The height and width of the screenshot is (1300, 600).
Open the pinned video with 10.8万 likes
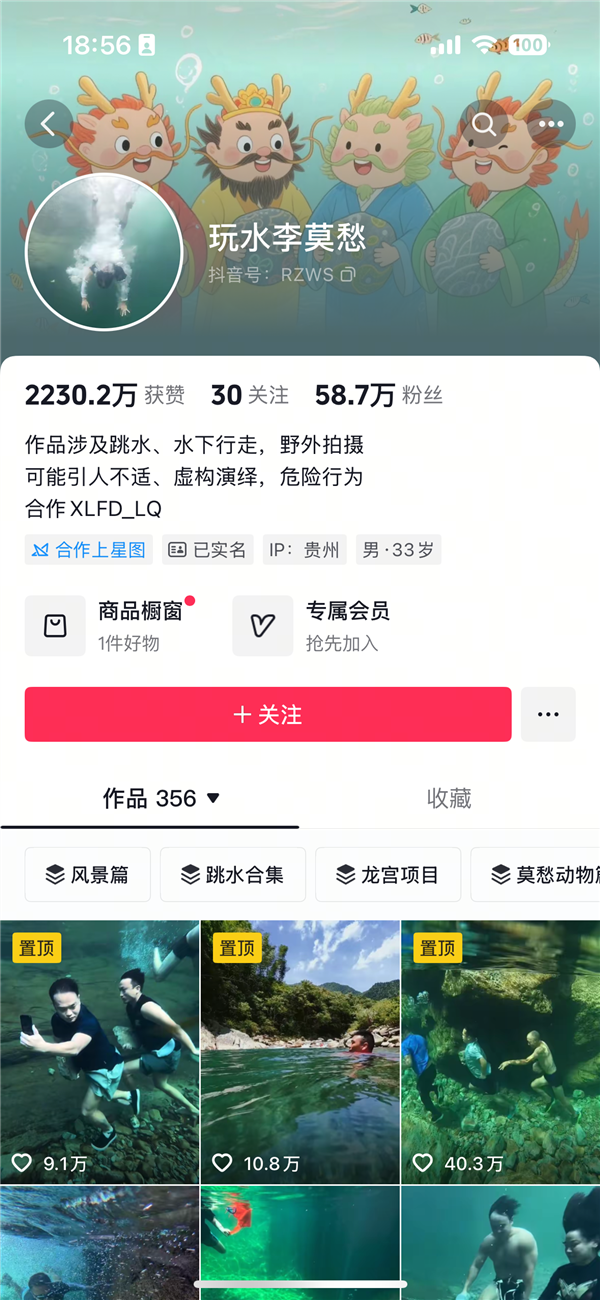[300, 1050]
